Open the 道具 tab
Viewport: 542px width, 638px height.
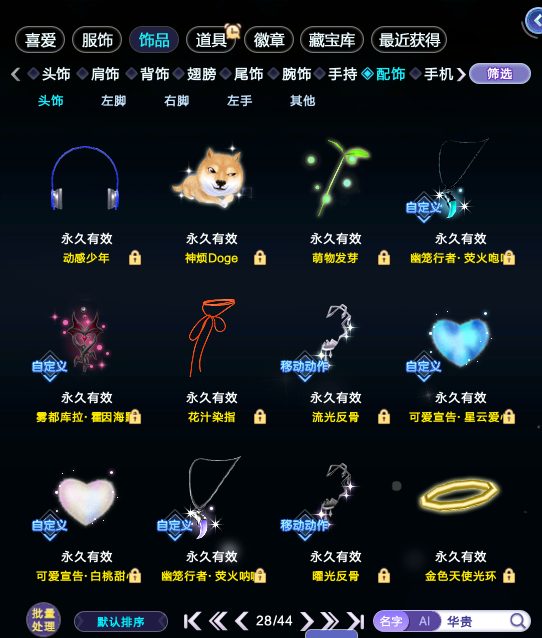[x=211, y=40]
